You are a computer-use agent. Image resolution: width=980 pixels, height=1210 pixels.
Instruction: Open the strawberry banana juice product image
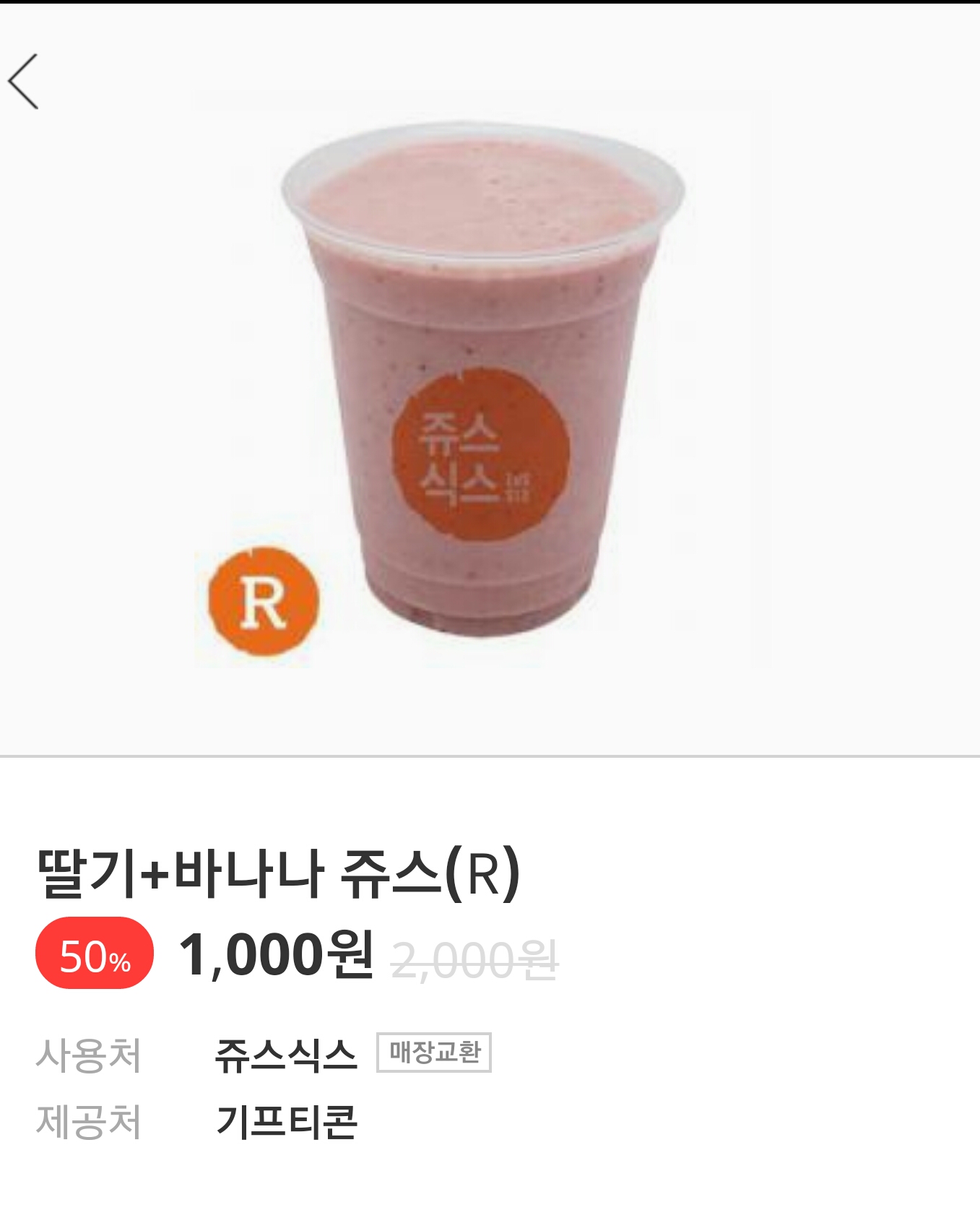[482, 378]
